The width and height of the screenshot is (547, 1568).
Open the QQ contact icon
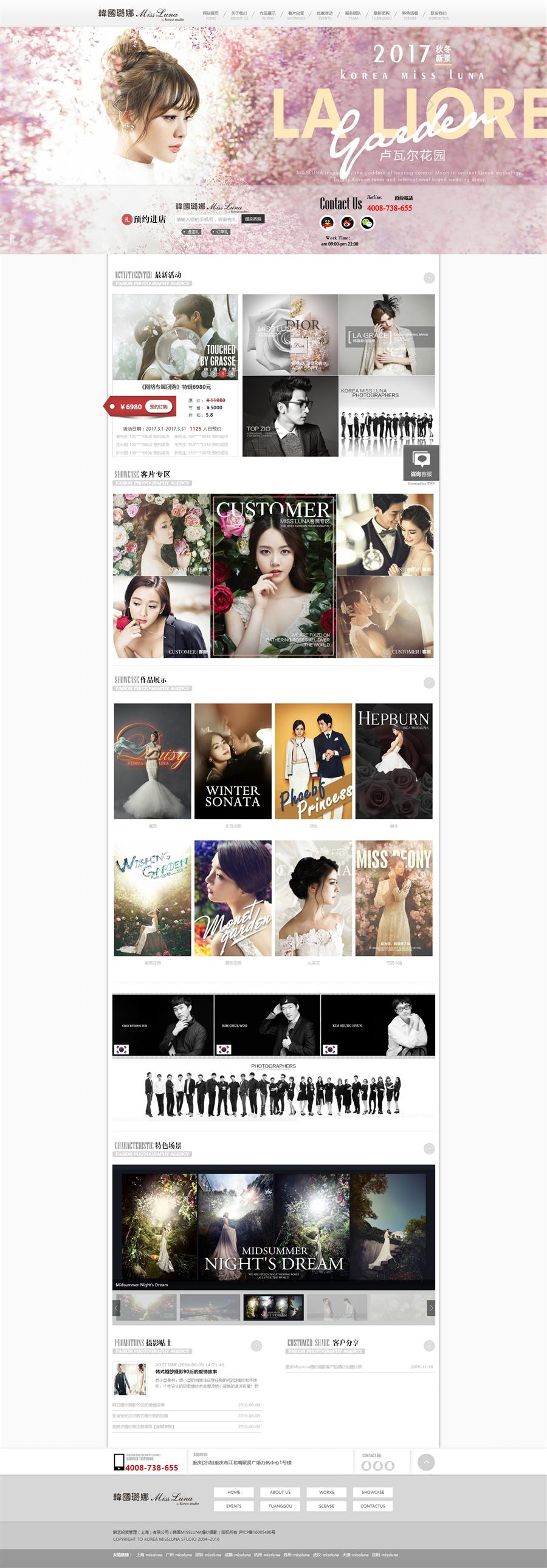pos(328,223)
